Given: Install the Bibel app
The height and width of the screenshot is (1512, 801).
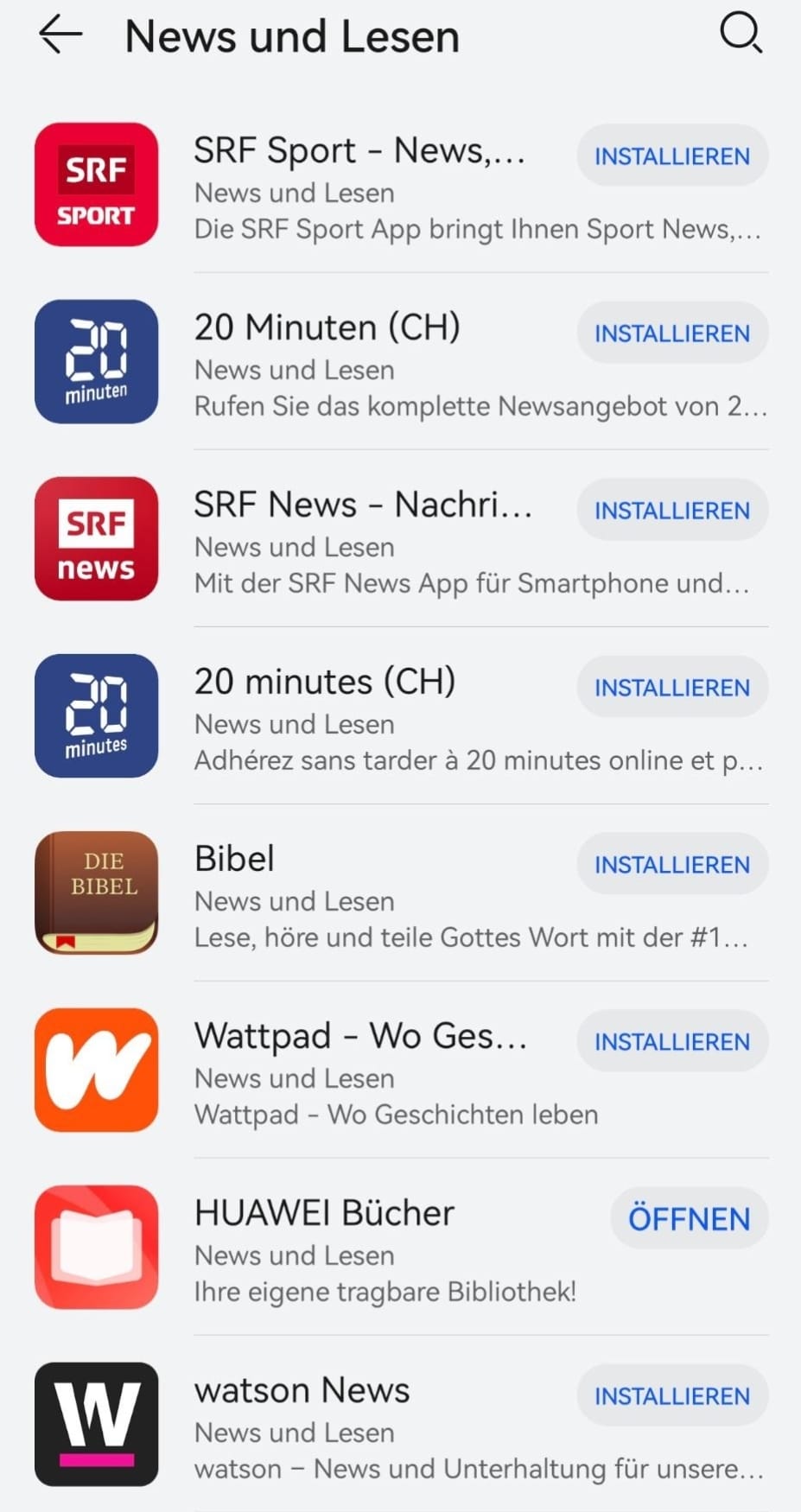Looking at the screenshot, I should [x=672, y=864].
